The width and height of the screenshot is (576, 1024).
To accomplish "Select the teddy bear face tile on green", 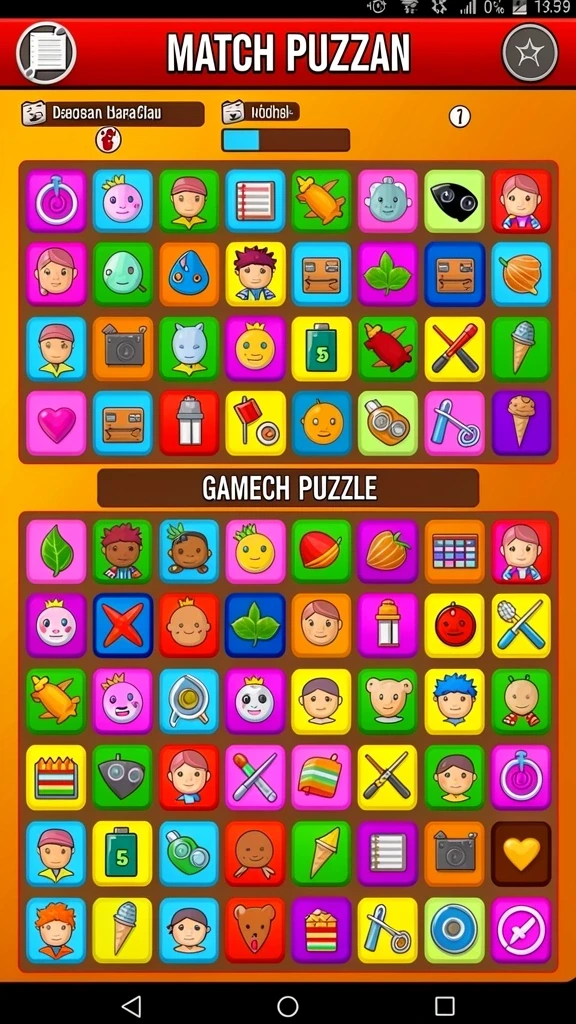I will point(388,701).
